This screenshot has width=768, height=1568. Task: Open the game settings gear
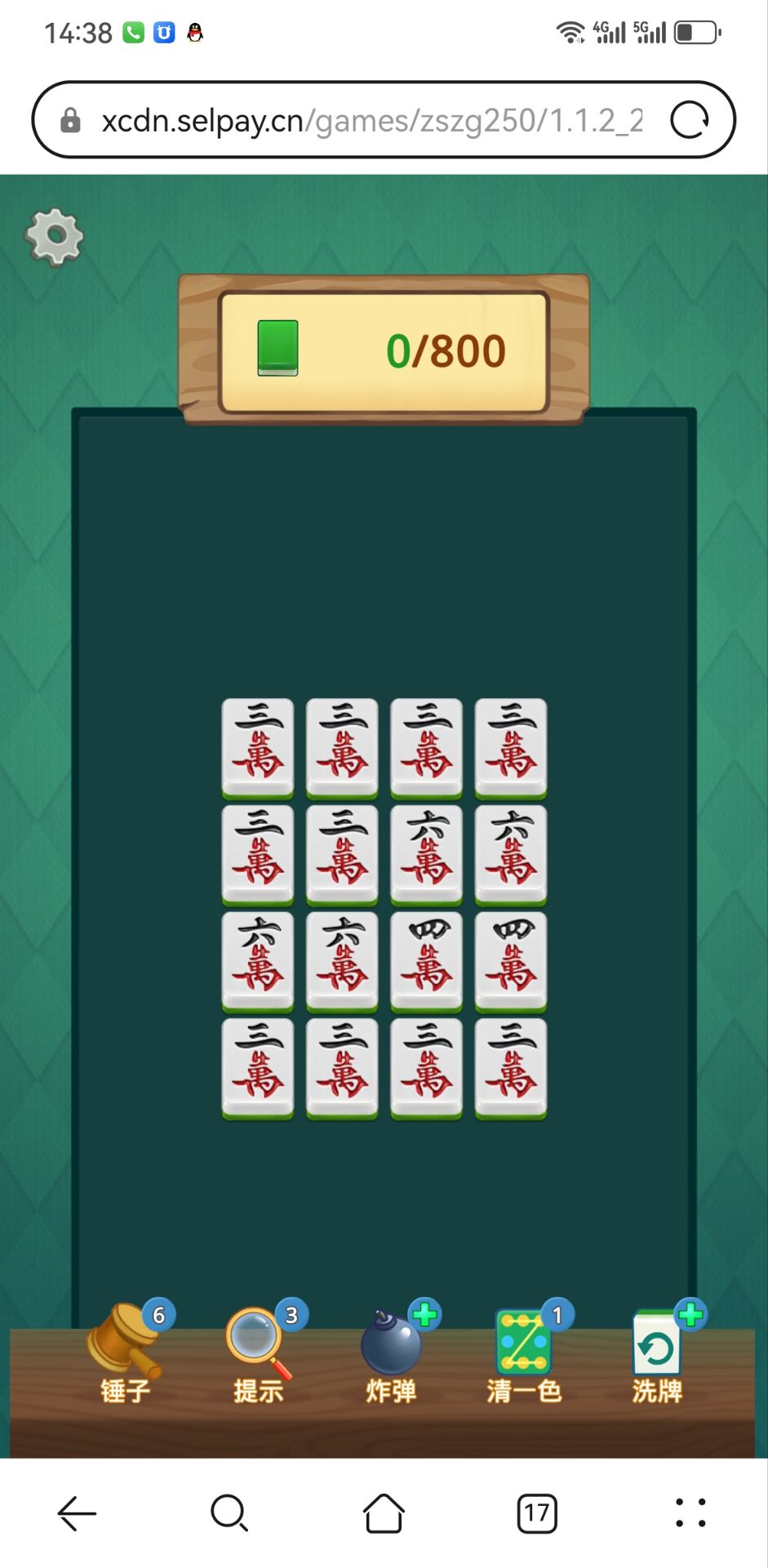55,237
